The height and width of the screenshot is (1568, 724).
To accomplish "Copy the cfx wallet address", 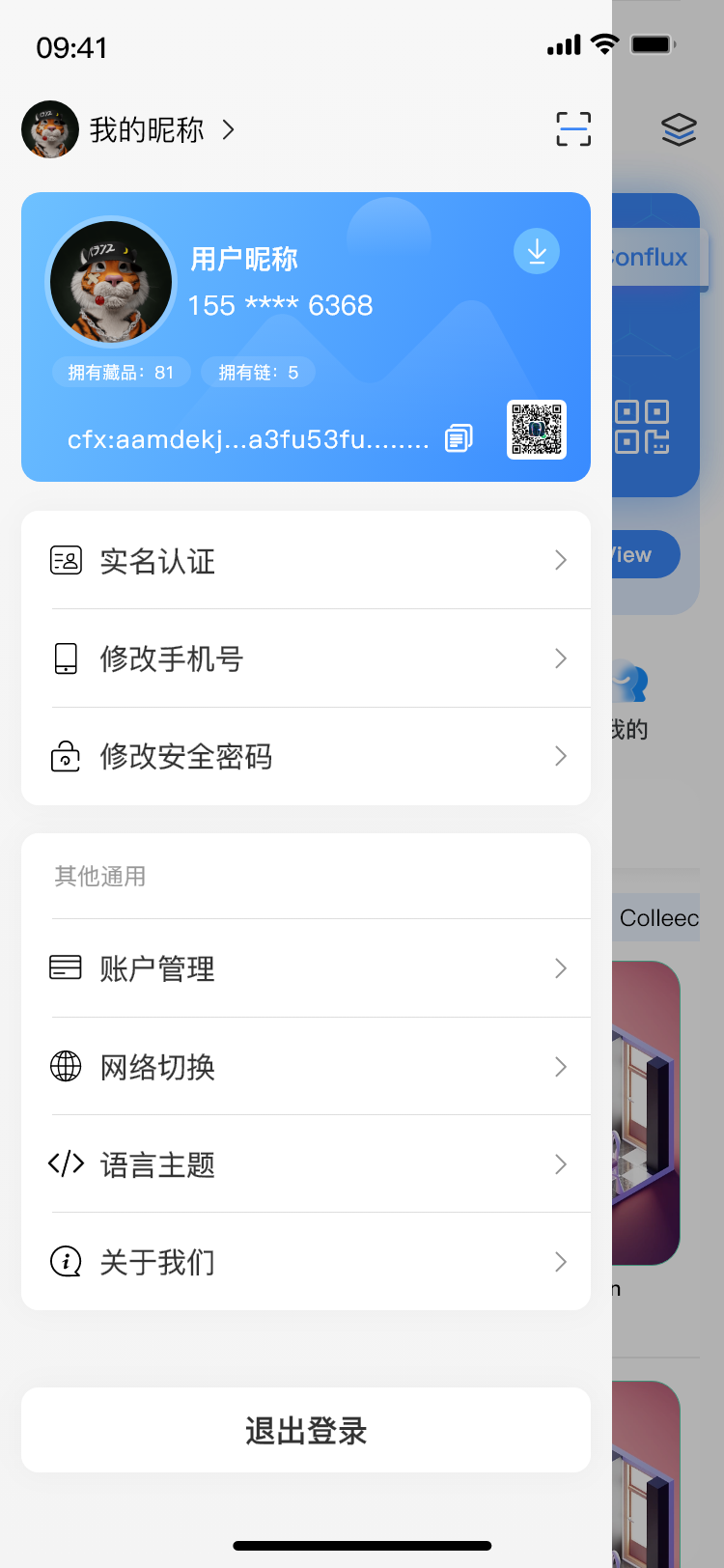I will pos(459,438).
